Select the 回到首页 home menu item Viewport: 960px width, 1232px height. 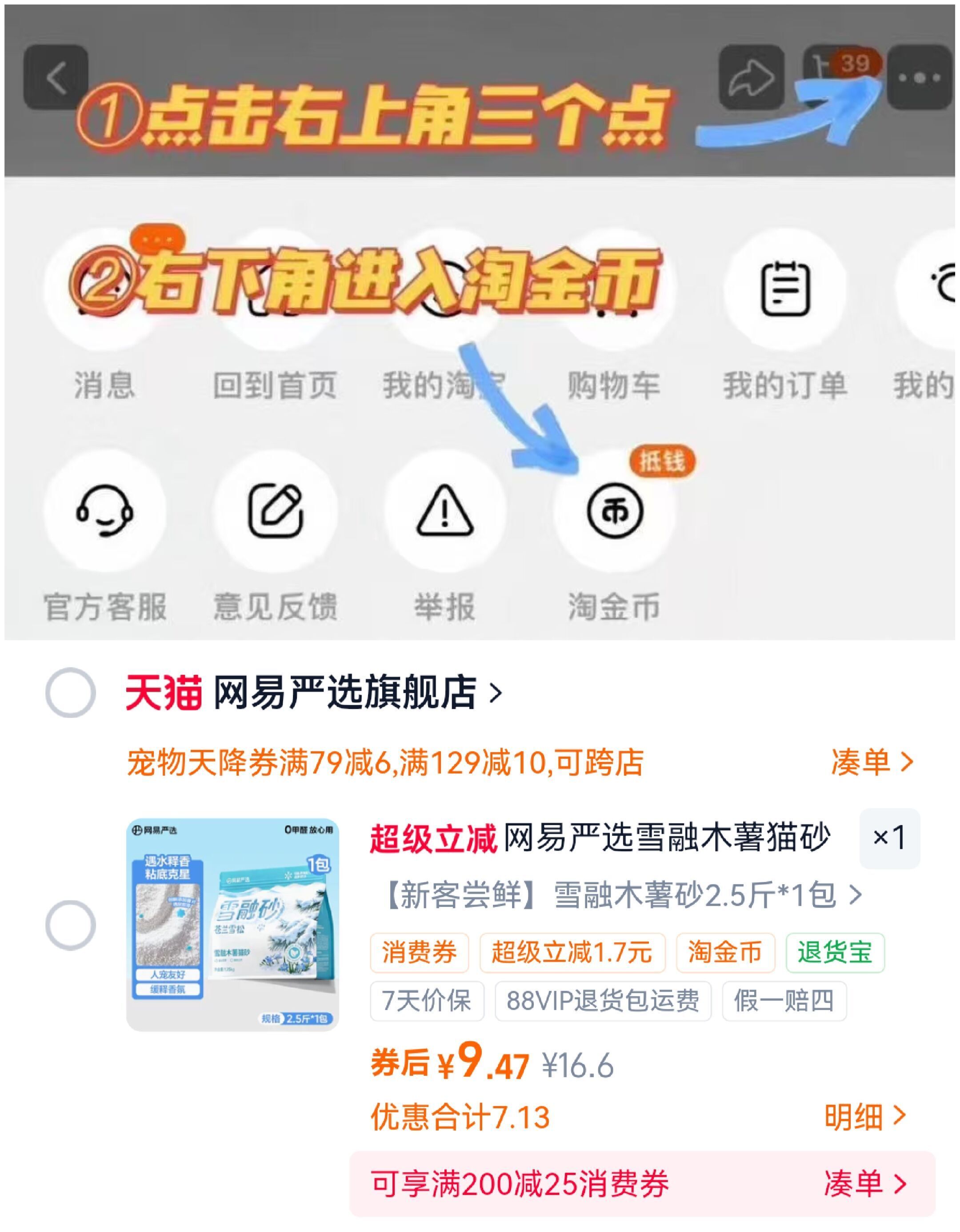pos(276,288)
